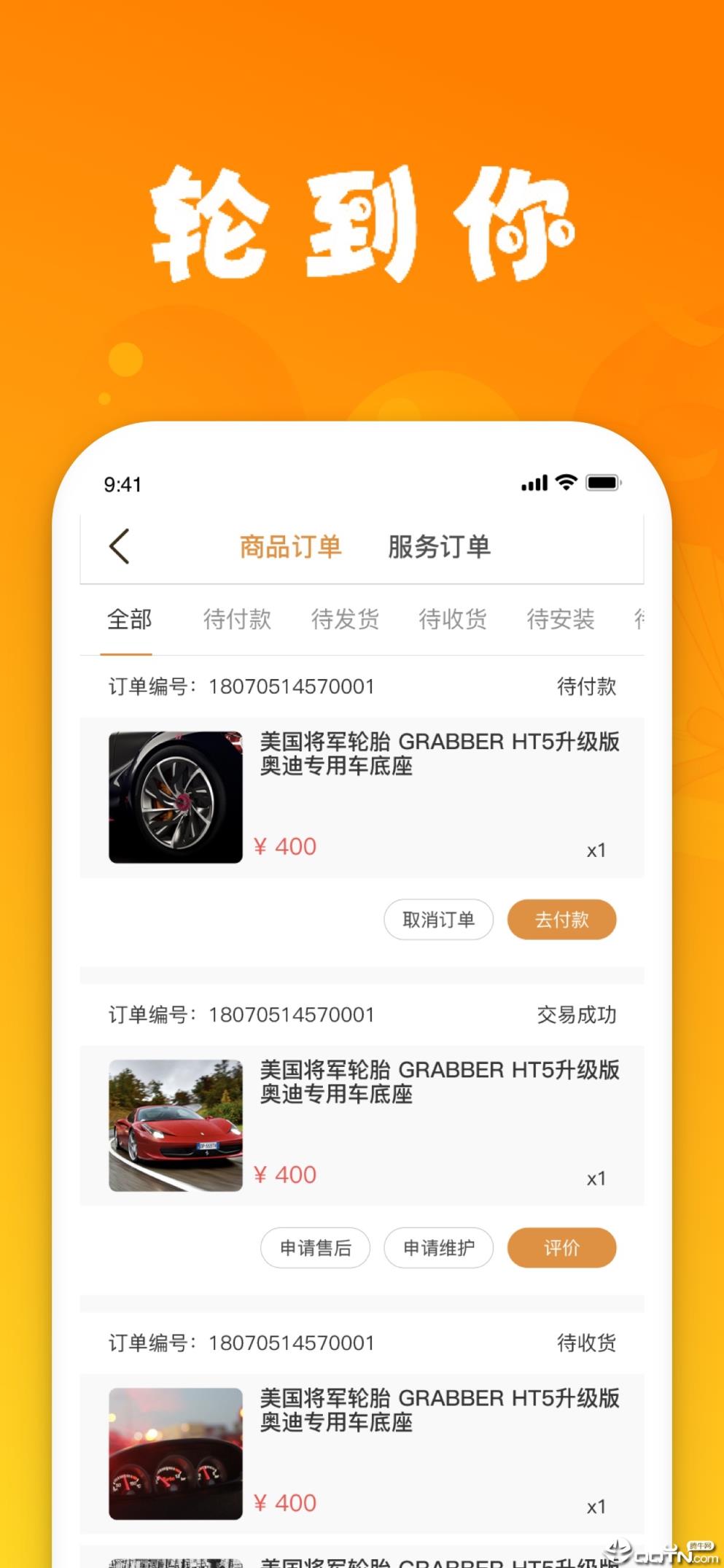Tap the 评价 button on the completed order

click(562, 1248)
